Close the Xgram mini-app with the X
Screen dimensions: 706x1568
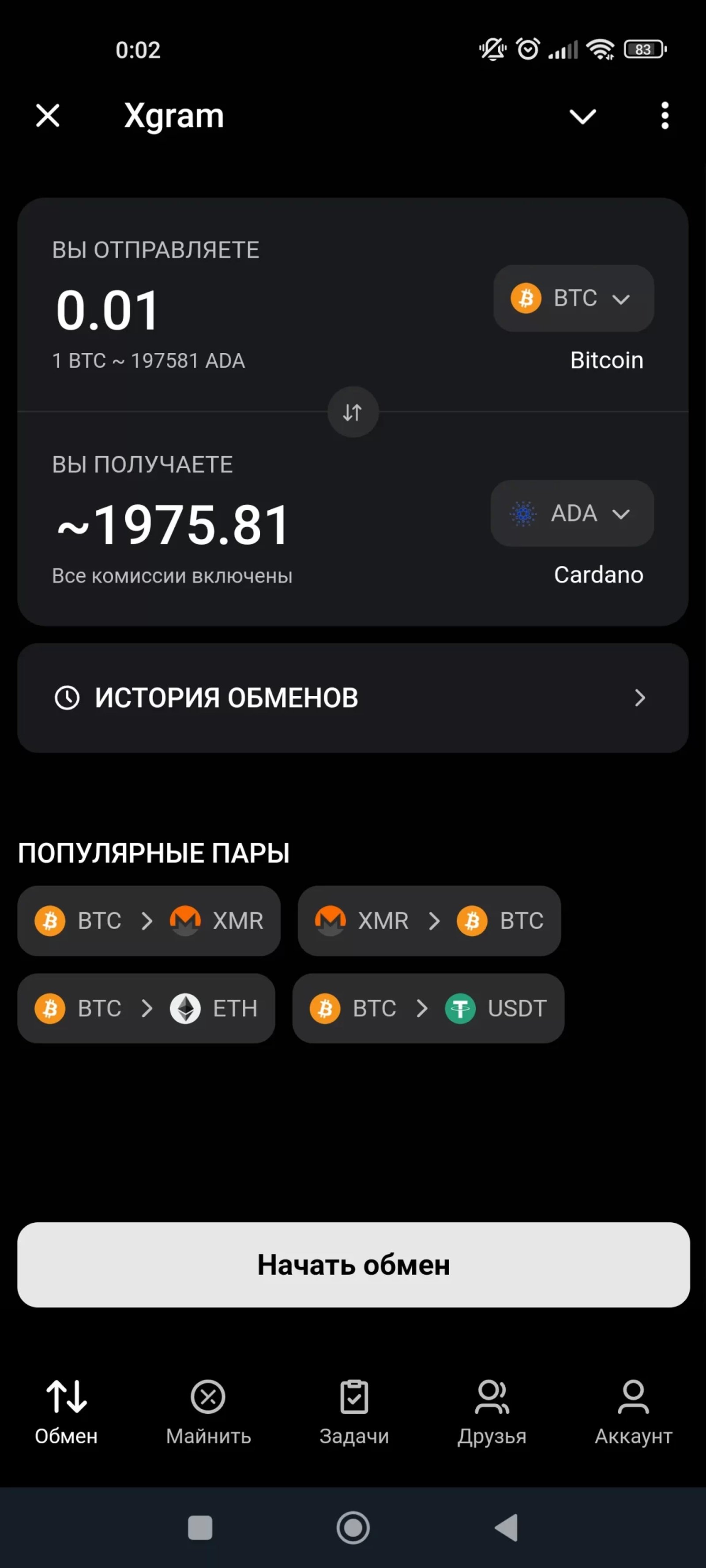tap(48, 116)
